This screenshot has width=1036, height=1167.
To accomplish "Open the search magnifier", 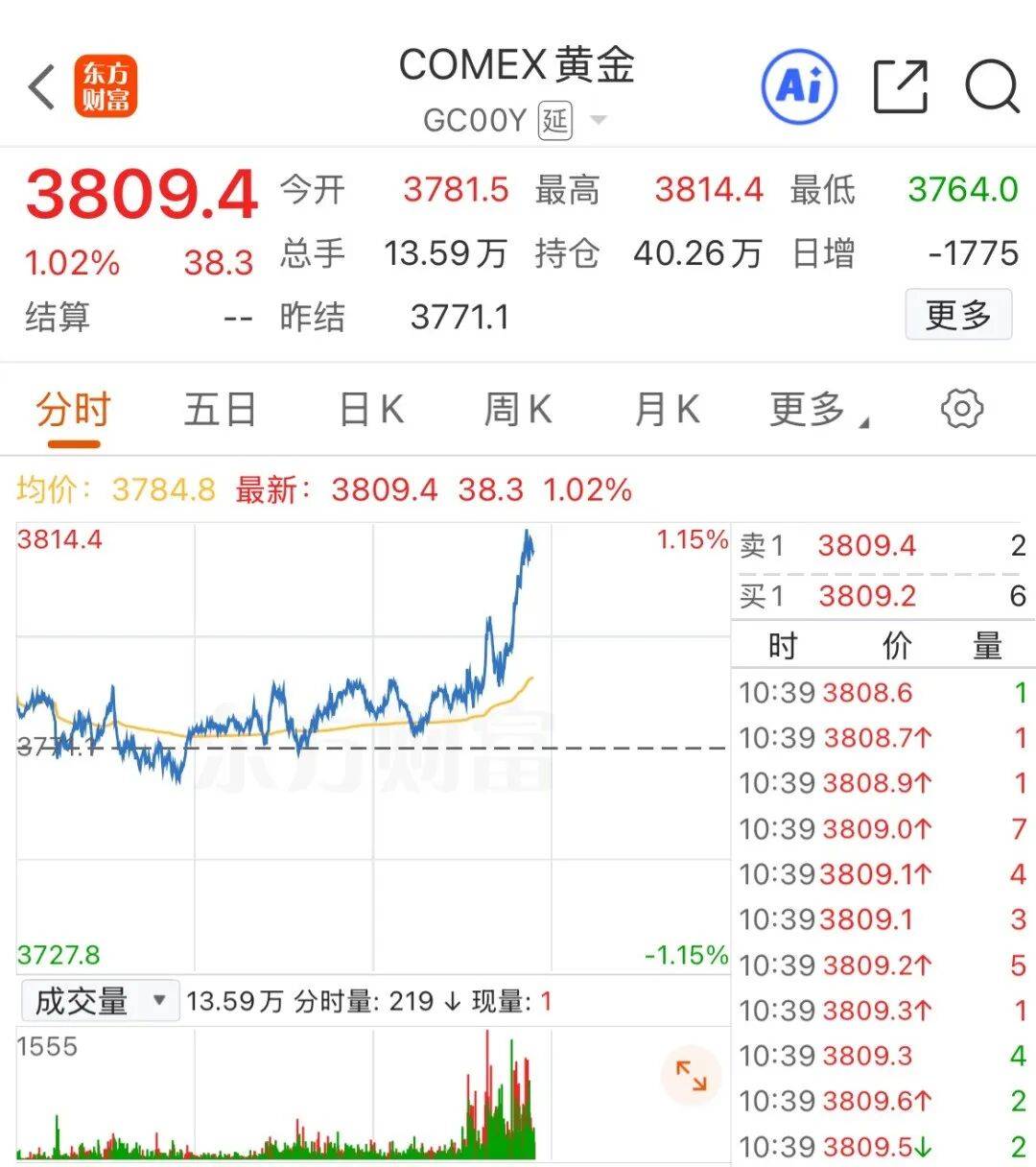I will 991,87.
